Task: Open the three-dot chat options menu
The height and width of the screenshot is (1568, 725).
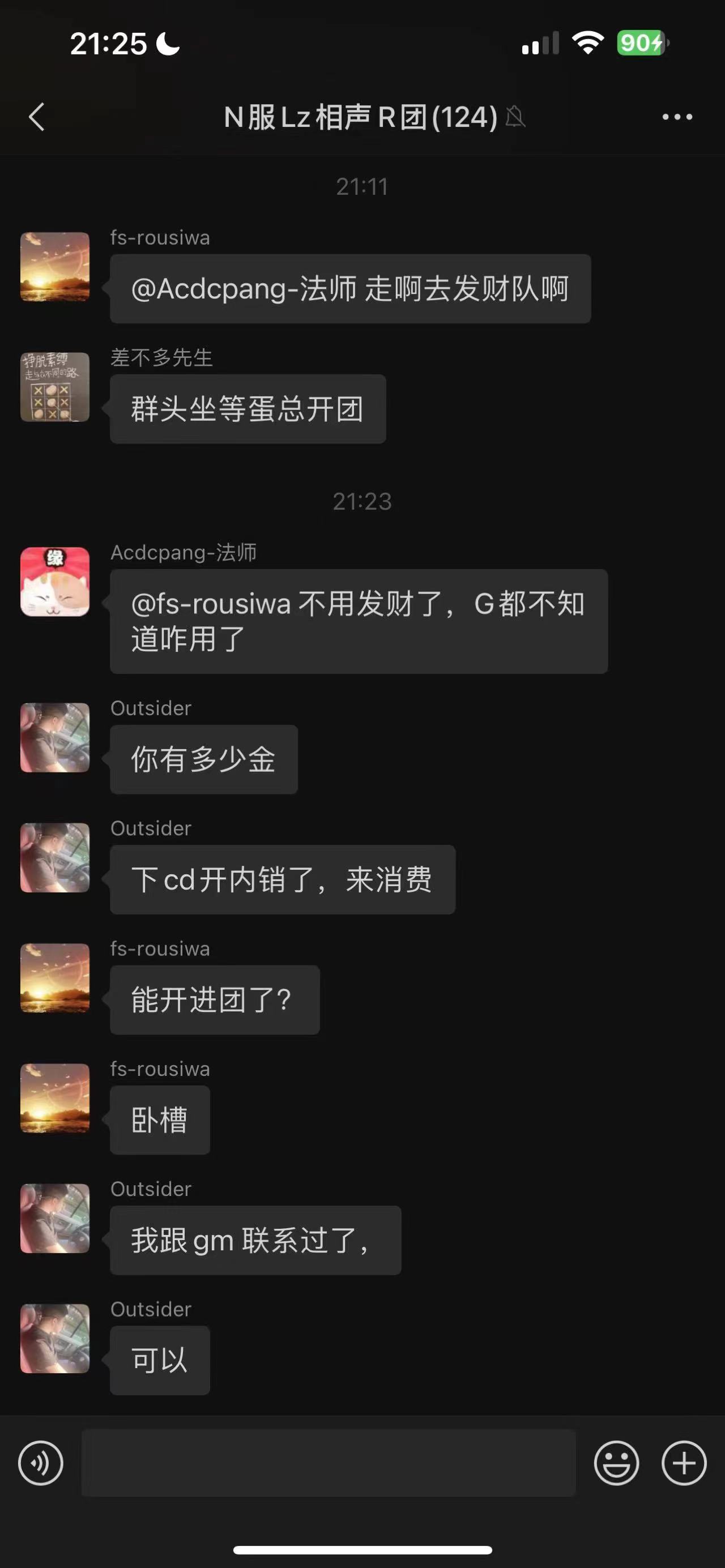Action: 677,117
